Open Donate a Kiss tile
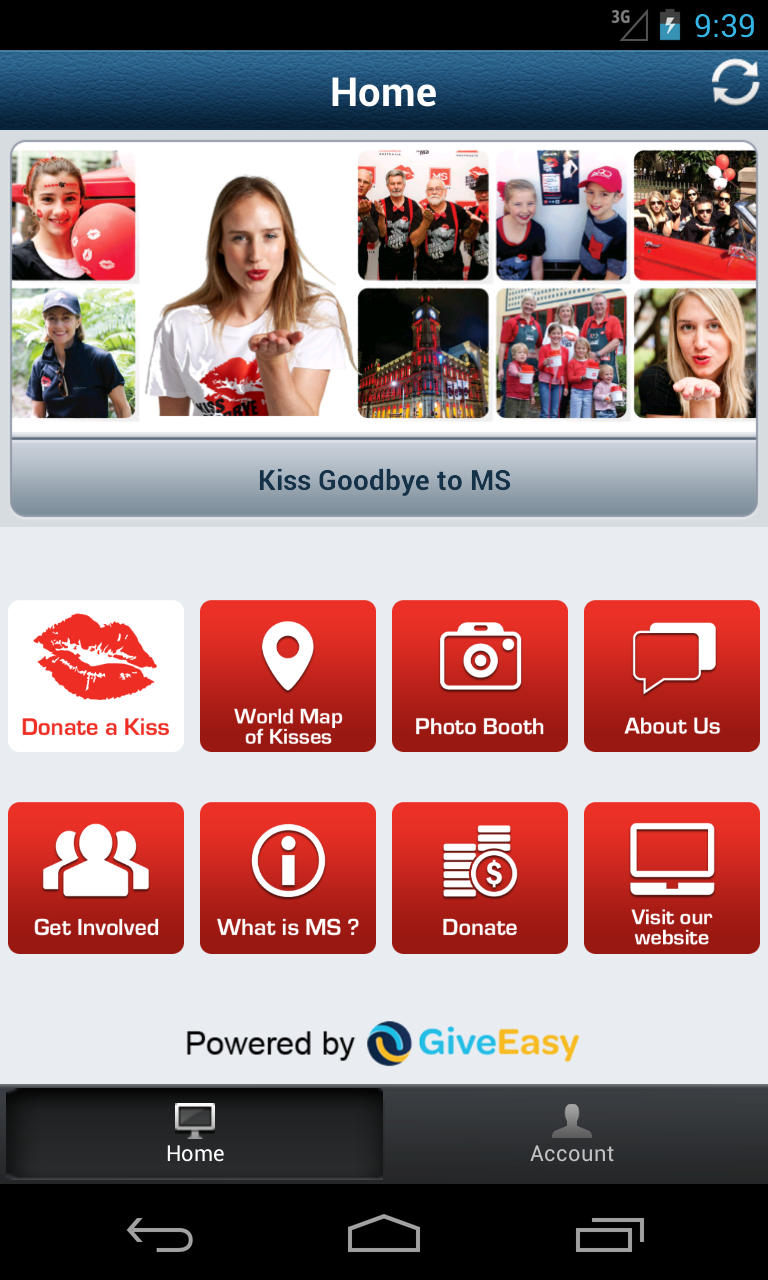This screenshot has height=1280, width=768. [x=96, y=676]
